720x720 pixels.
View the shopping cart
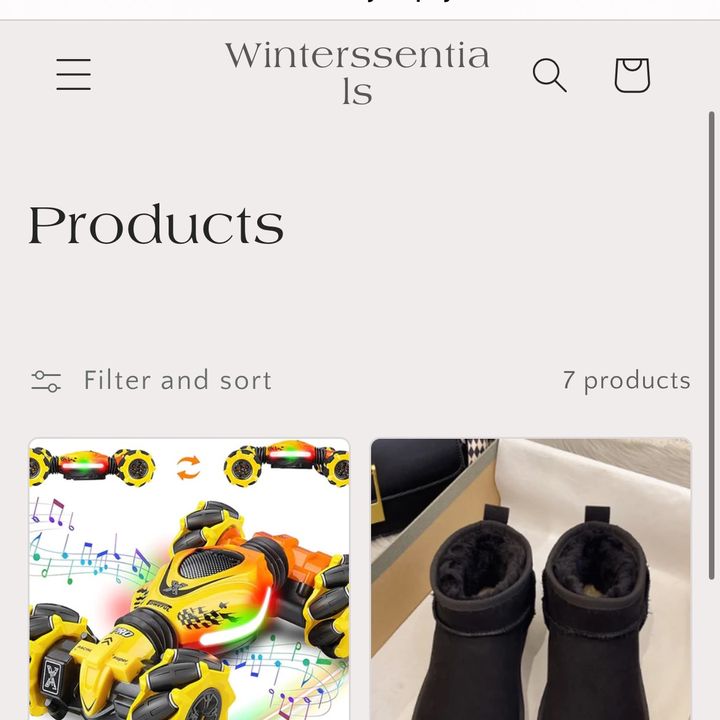pos(631,75)
